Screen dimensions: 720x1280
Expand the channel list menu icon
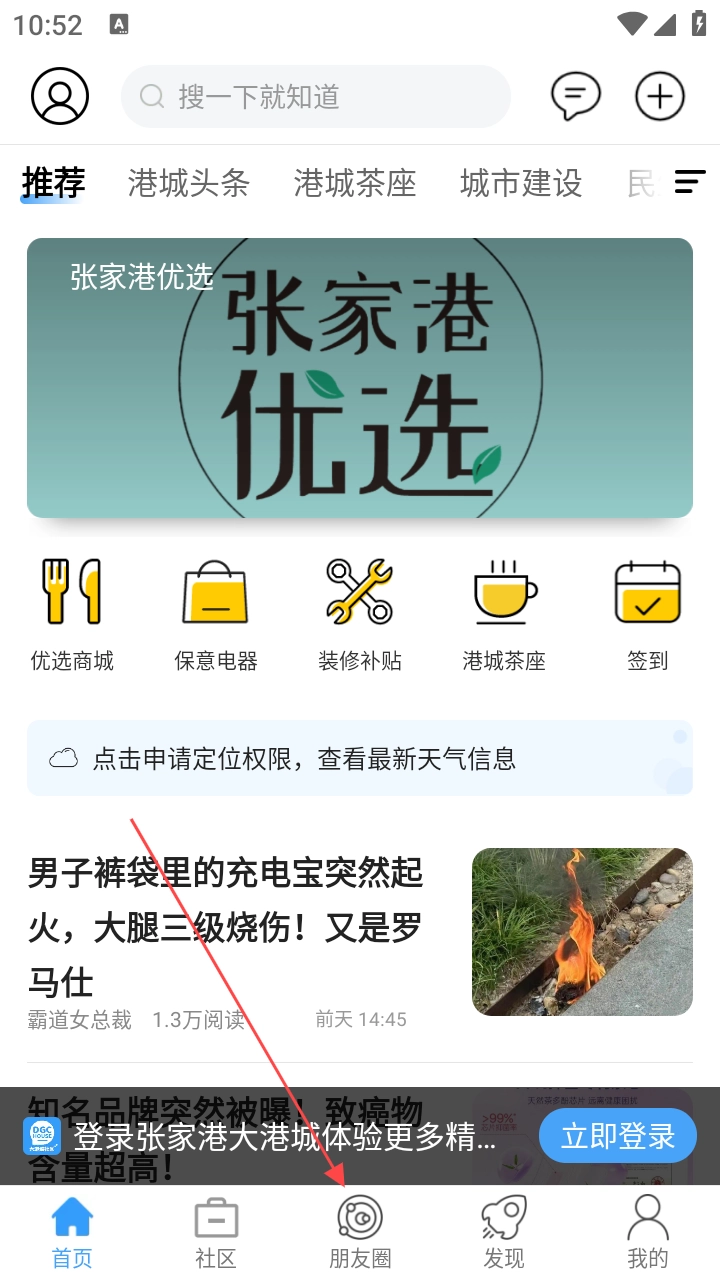click(690, 182)
